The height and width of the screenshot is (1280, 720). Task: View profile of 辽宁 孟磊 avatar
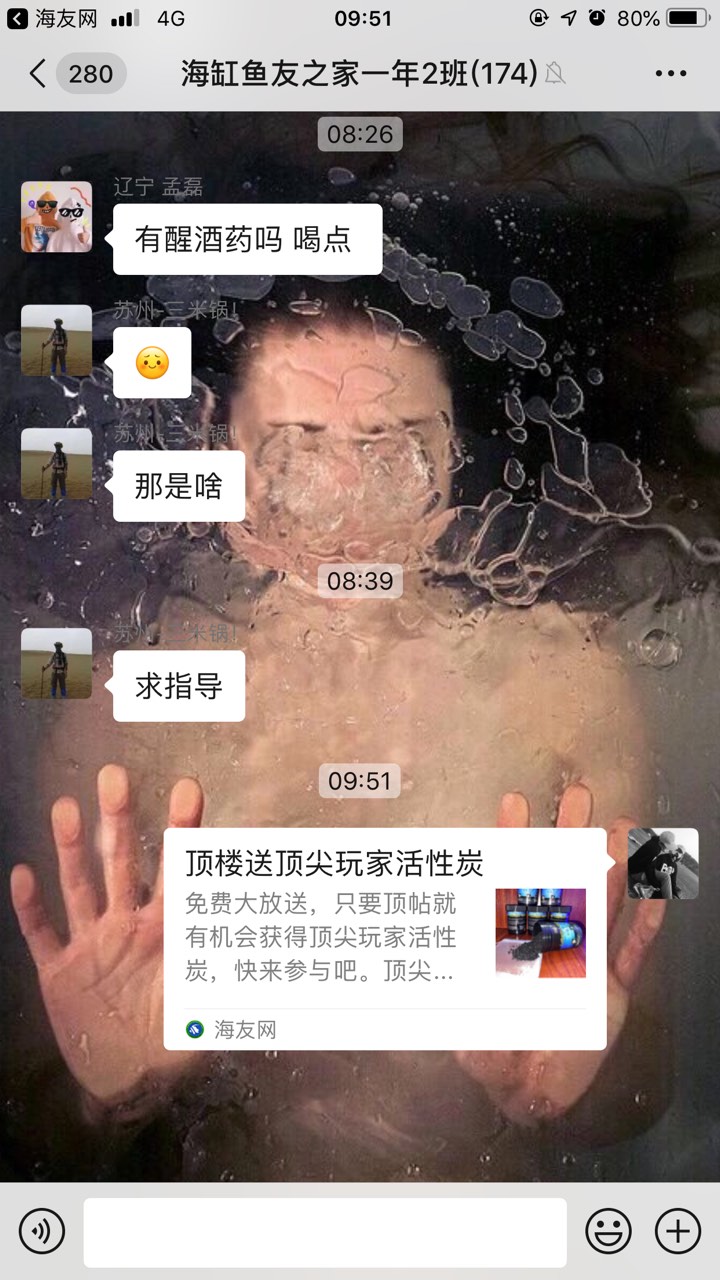tap(56, 217)
